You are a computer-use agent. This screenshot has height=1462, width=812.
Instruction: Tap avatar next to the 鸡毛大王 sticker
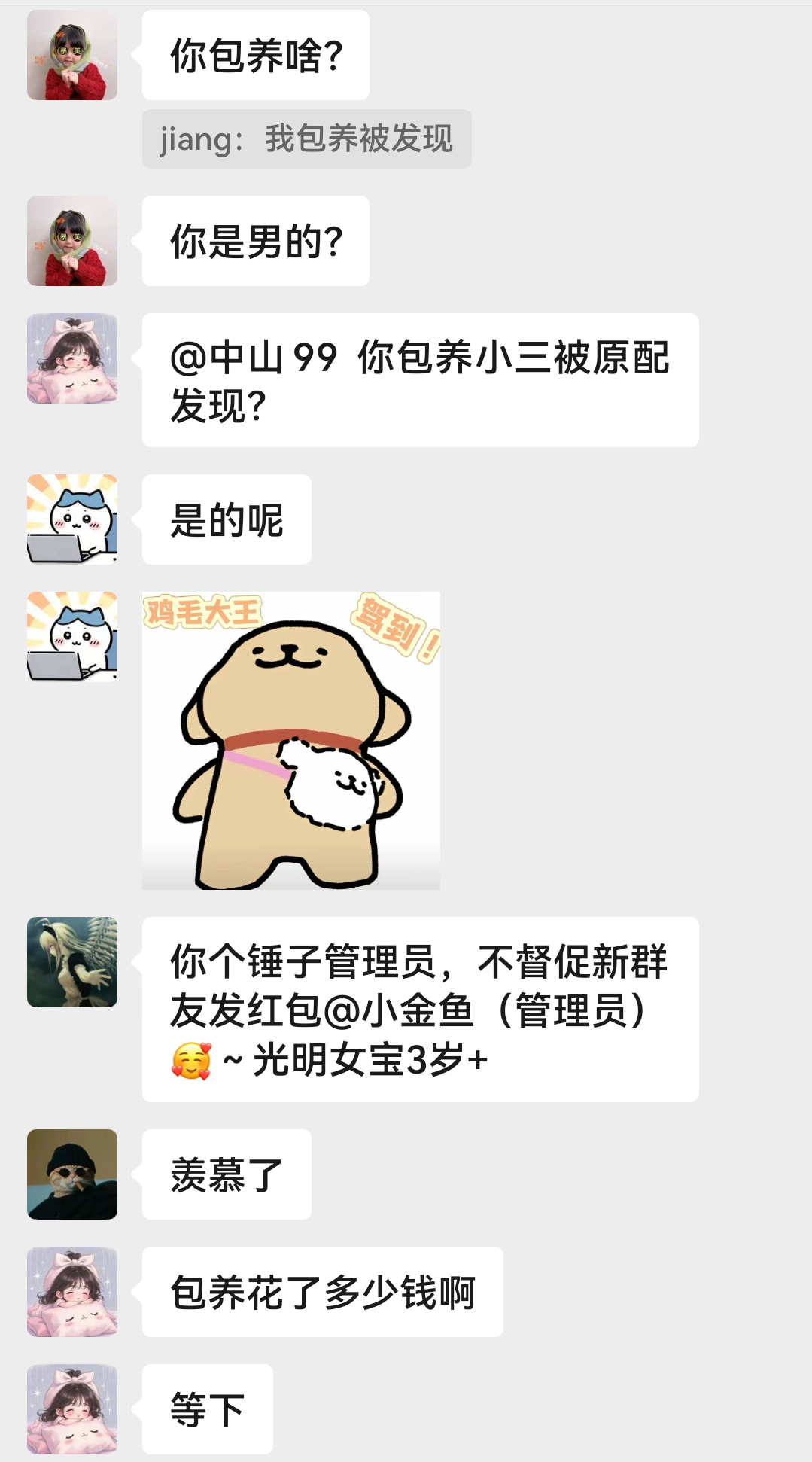(72, 637)
